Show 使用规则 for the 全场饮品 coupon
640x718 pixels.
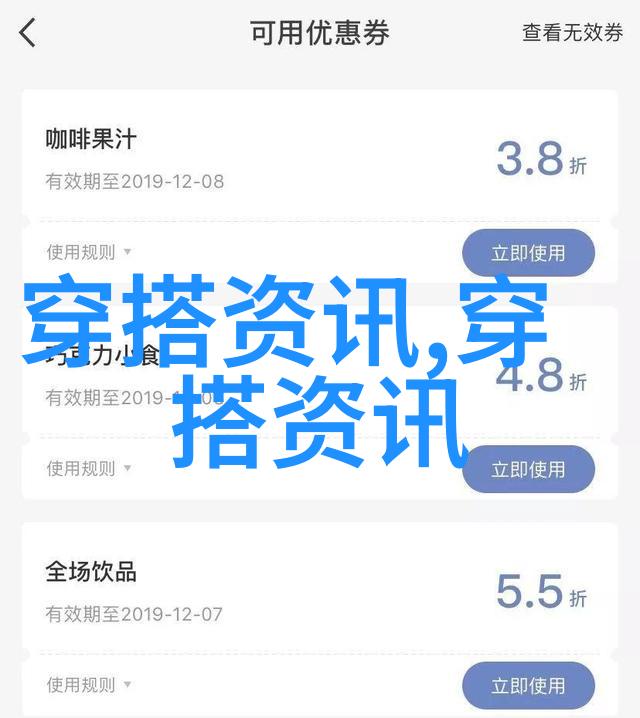(88, 685)
